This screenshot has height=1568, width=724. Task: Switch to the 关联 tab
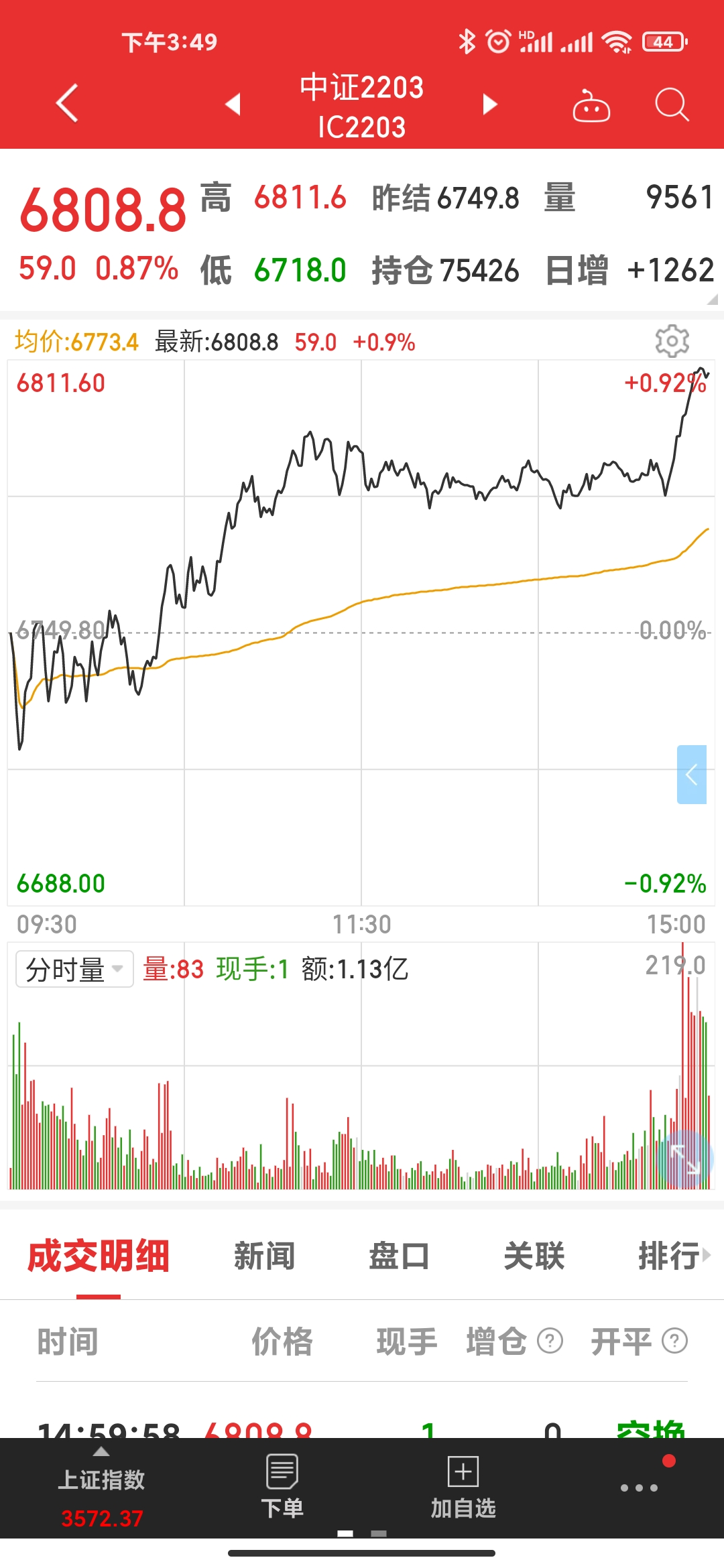pos(534,1256)
